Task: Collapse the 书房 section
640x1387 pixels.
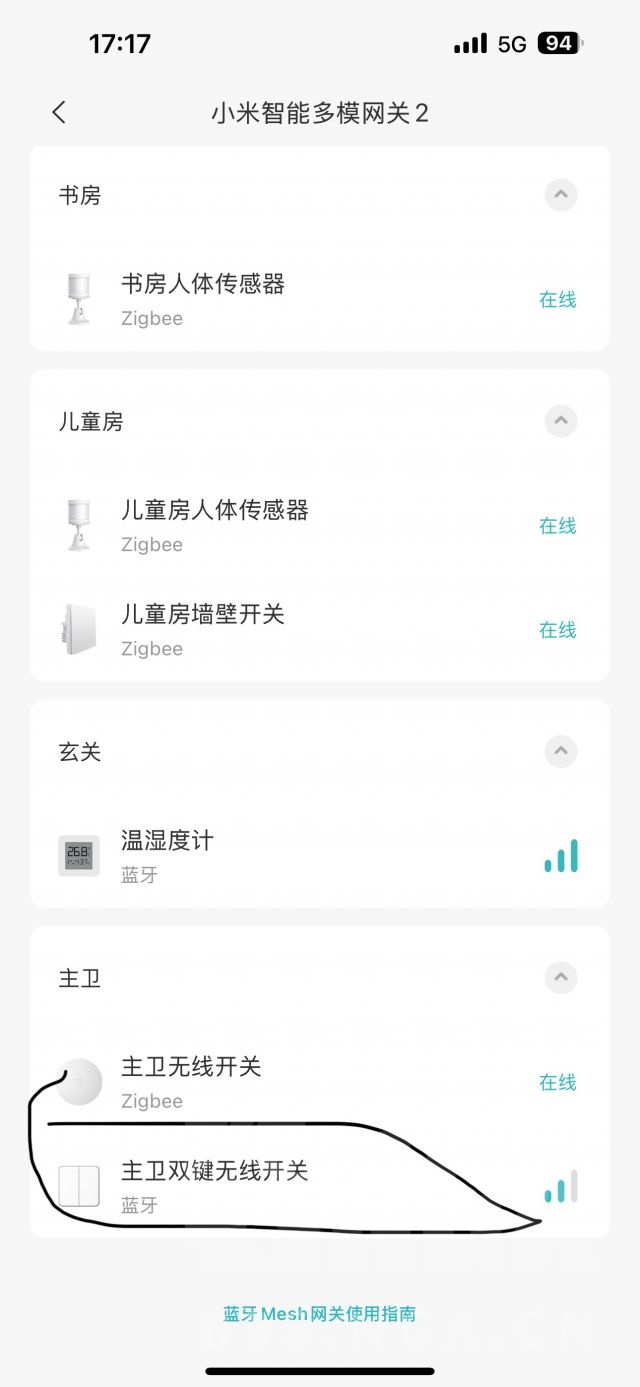Action: coord(561,194)
